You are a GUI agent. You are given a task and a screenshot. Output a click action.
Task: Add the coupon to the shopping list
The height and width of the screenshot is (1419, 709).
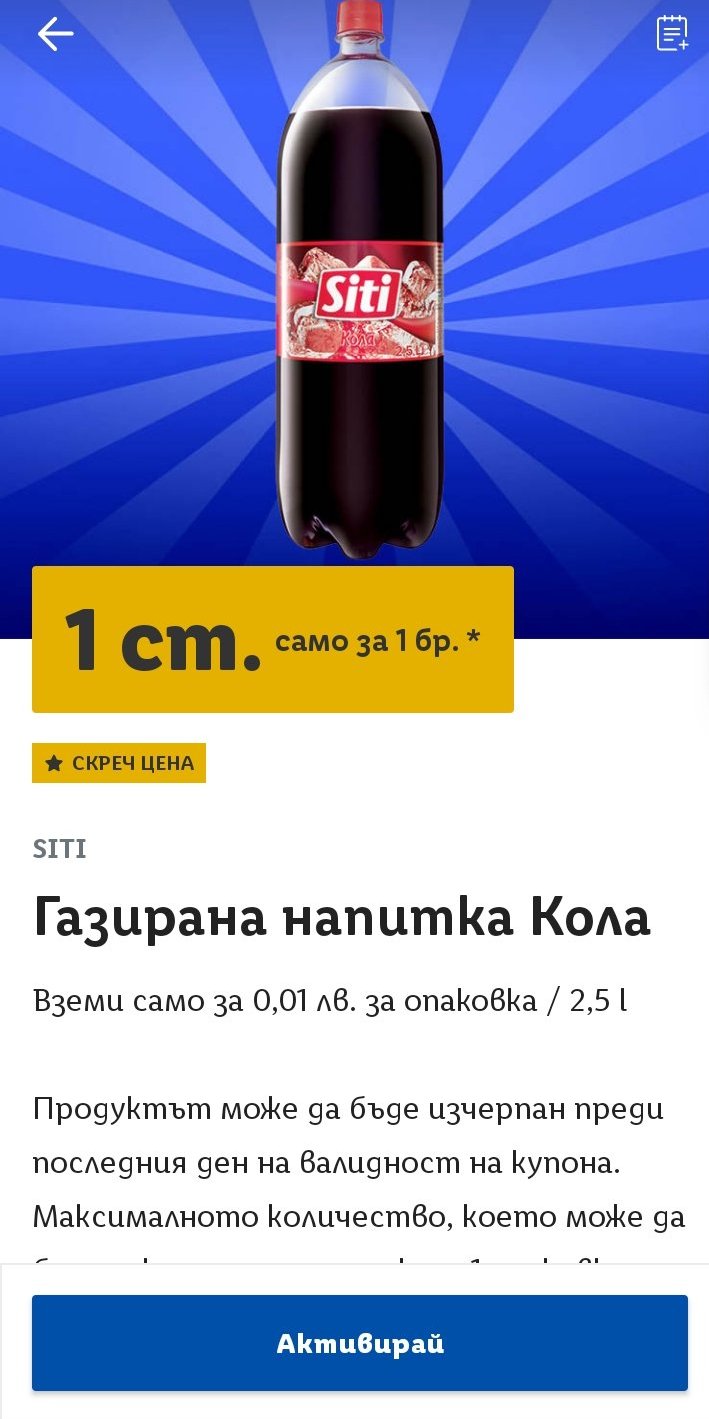point(671,34)
